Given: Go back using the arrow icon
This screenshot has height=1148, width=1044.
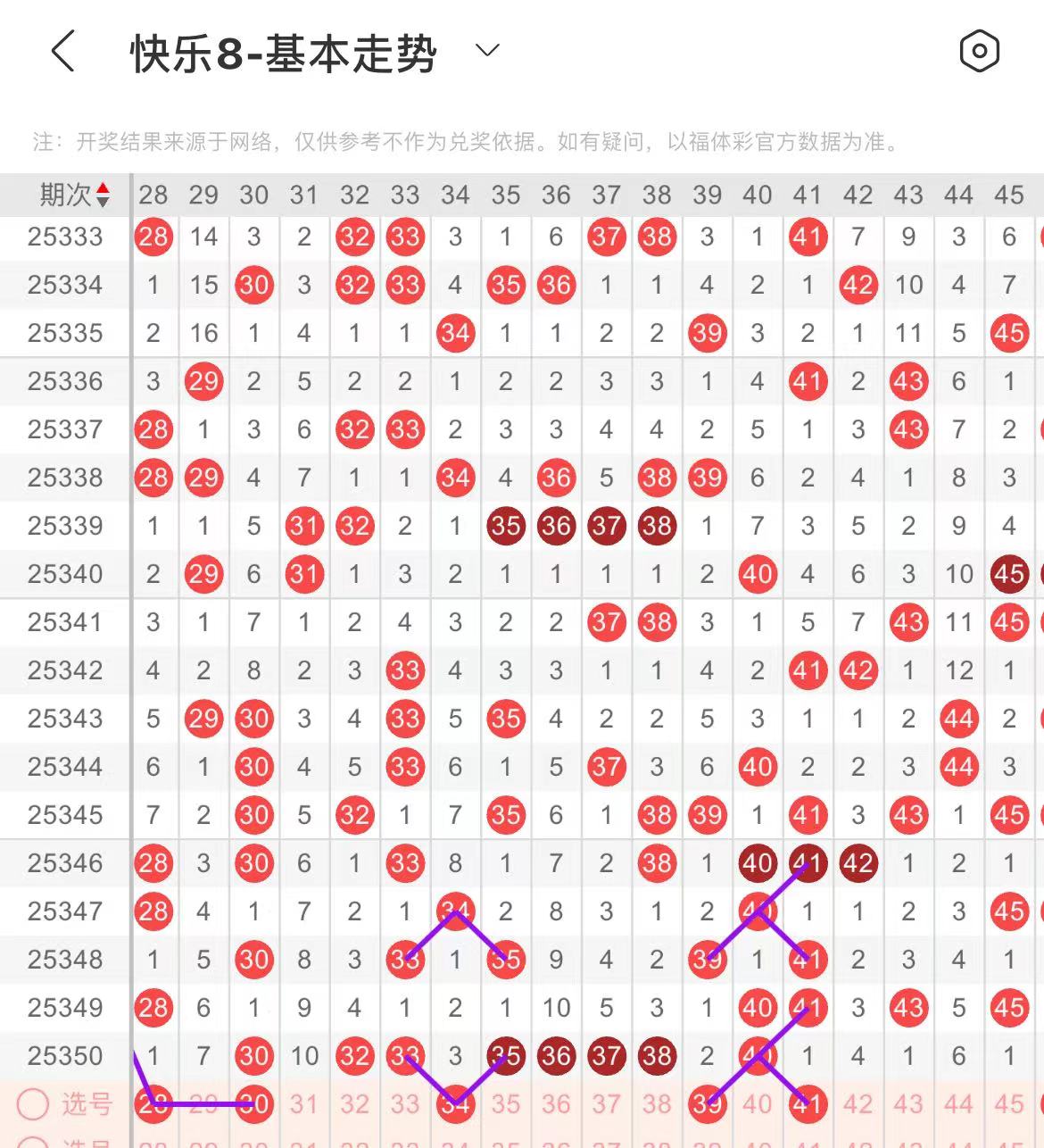Looking at the screenshot, I should (x=62, y=51).
